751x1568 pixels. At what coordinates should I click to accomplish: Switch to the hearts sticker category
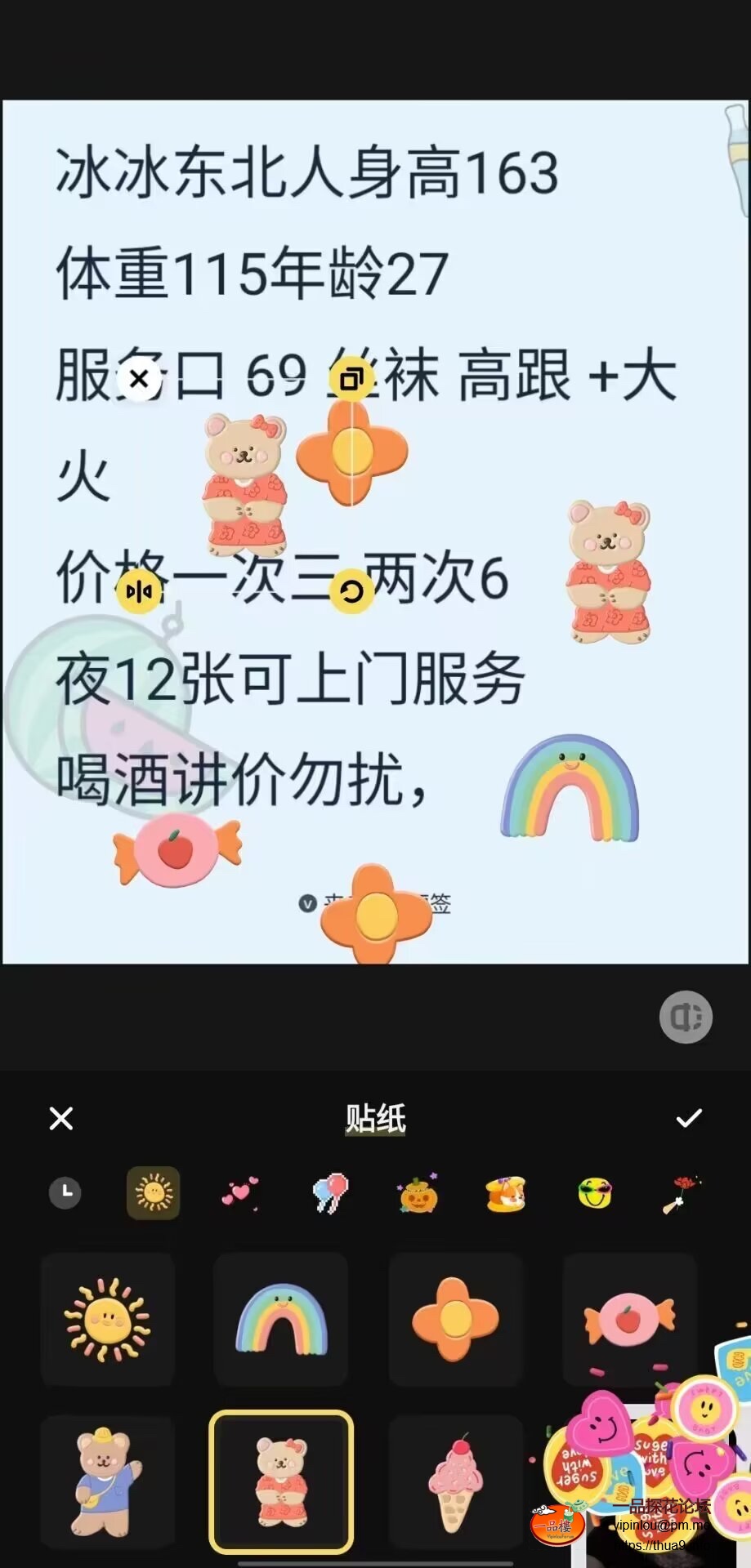(x=240, y=1192)
